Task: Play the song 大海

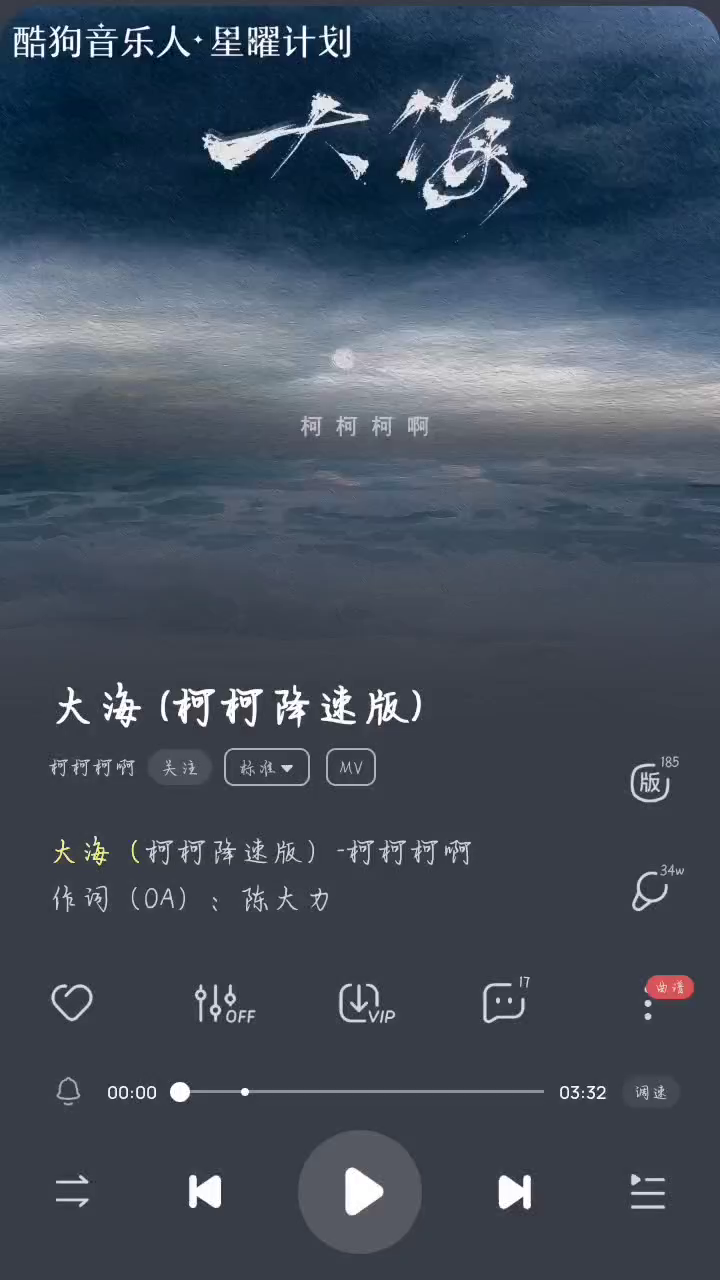Action: point(360,1191)
